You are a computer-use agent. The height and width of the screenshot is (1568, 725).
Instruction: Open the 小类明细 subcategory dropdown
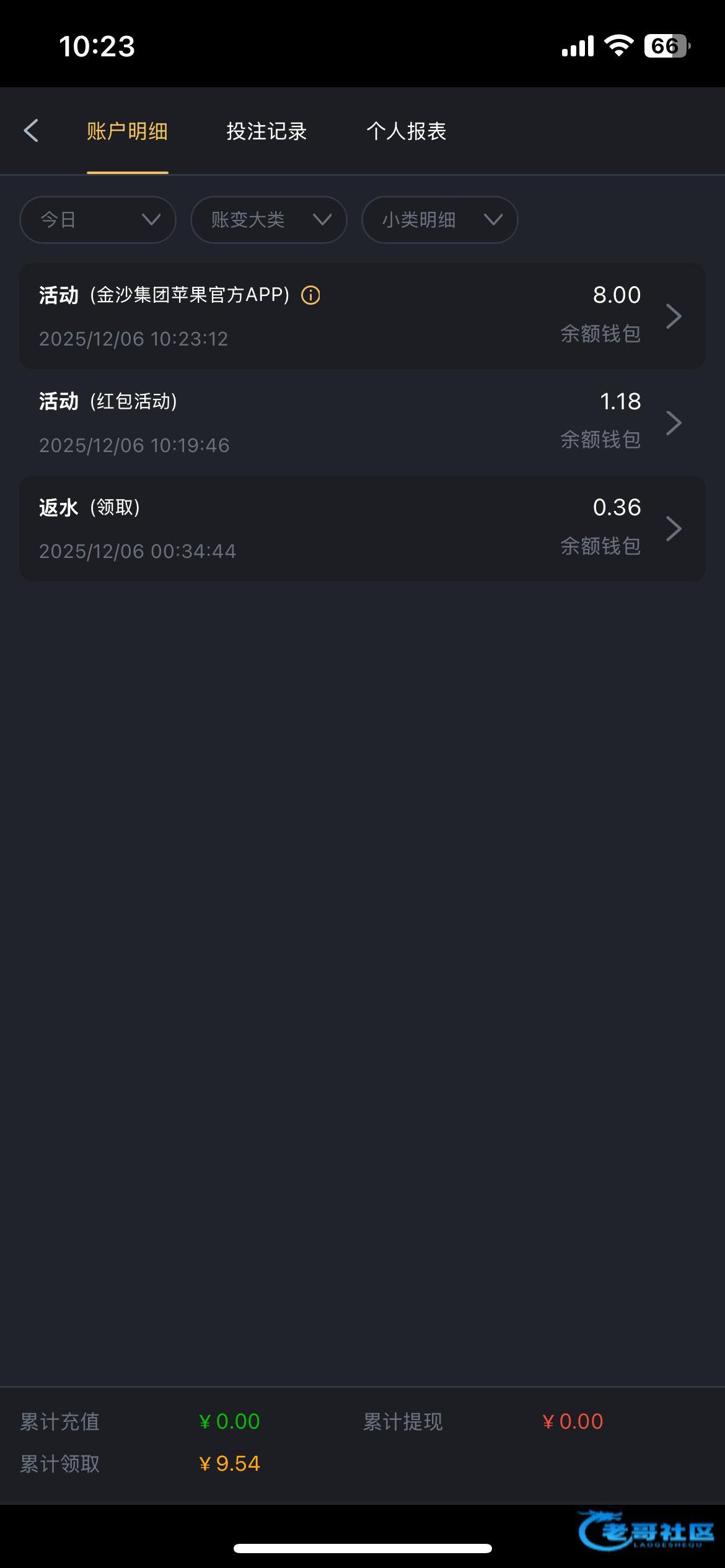[x=440, y=220]
